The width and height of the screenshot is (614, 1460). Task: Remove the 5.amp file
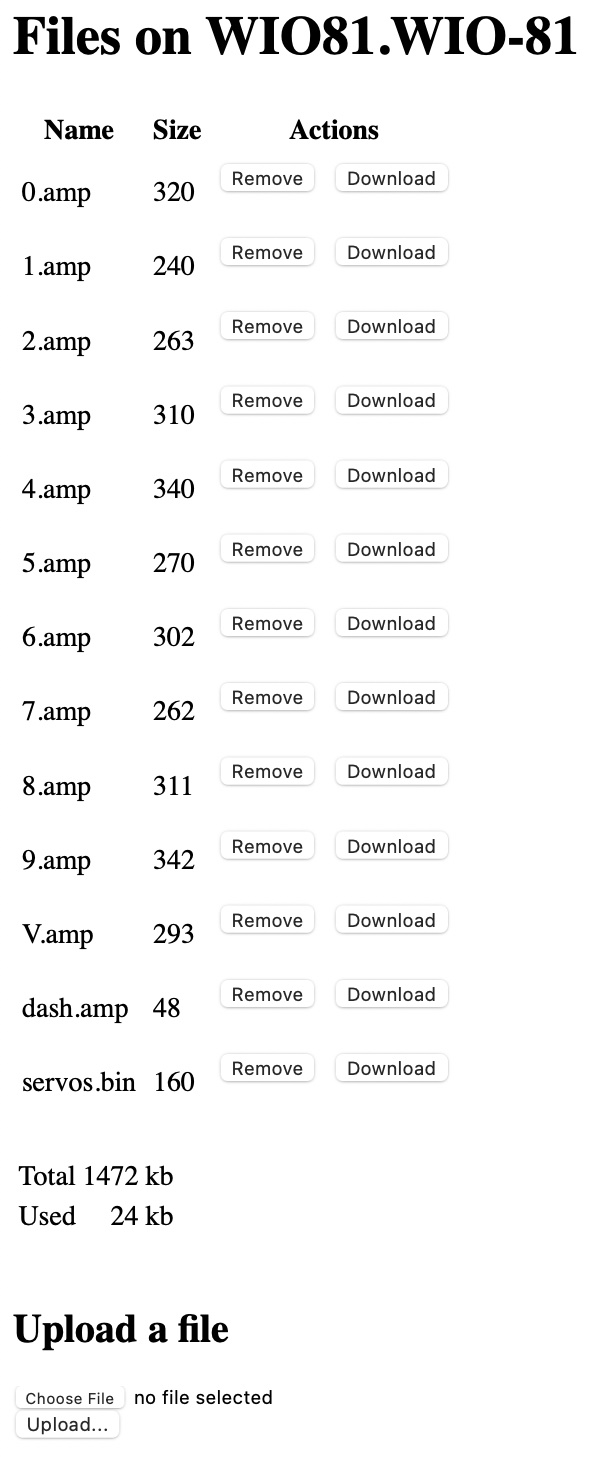point(267,549)
